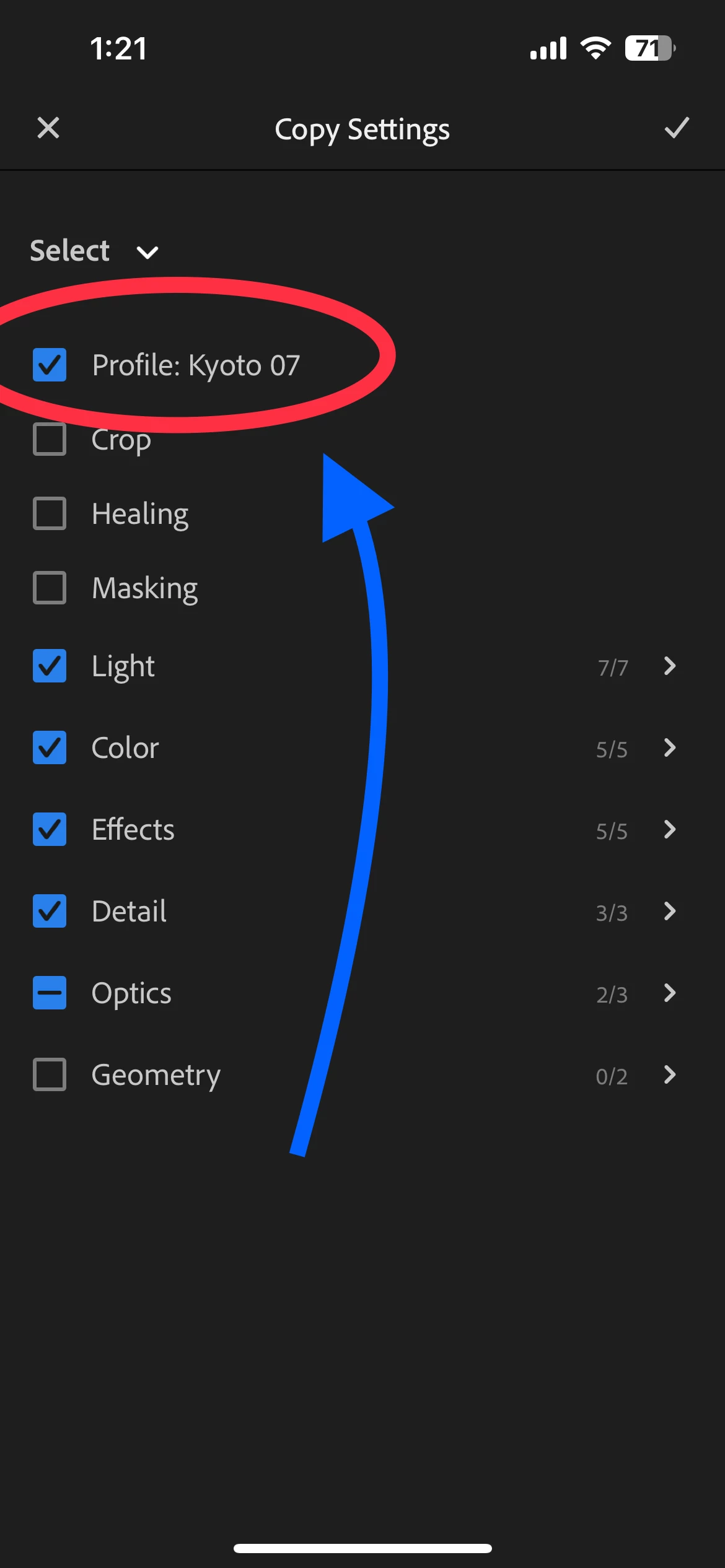Expand Color settings chevron
This screenshot has height=1568, width=725.
[669, 748]
